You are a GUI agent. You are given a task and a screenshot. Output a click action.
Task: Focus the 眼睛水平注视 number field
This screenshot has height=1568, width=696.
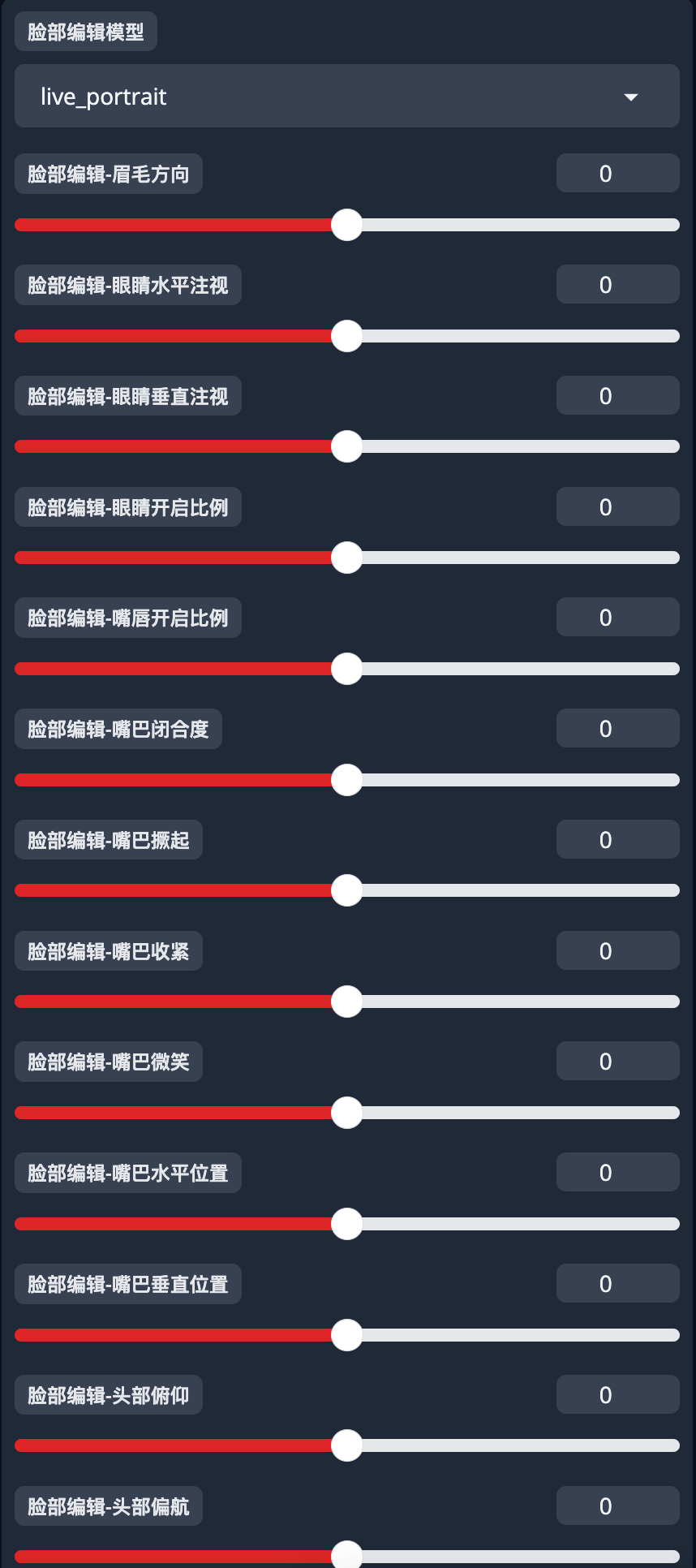[x=617, y=285]
